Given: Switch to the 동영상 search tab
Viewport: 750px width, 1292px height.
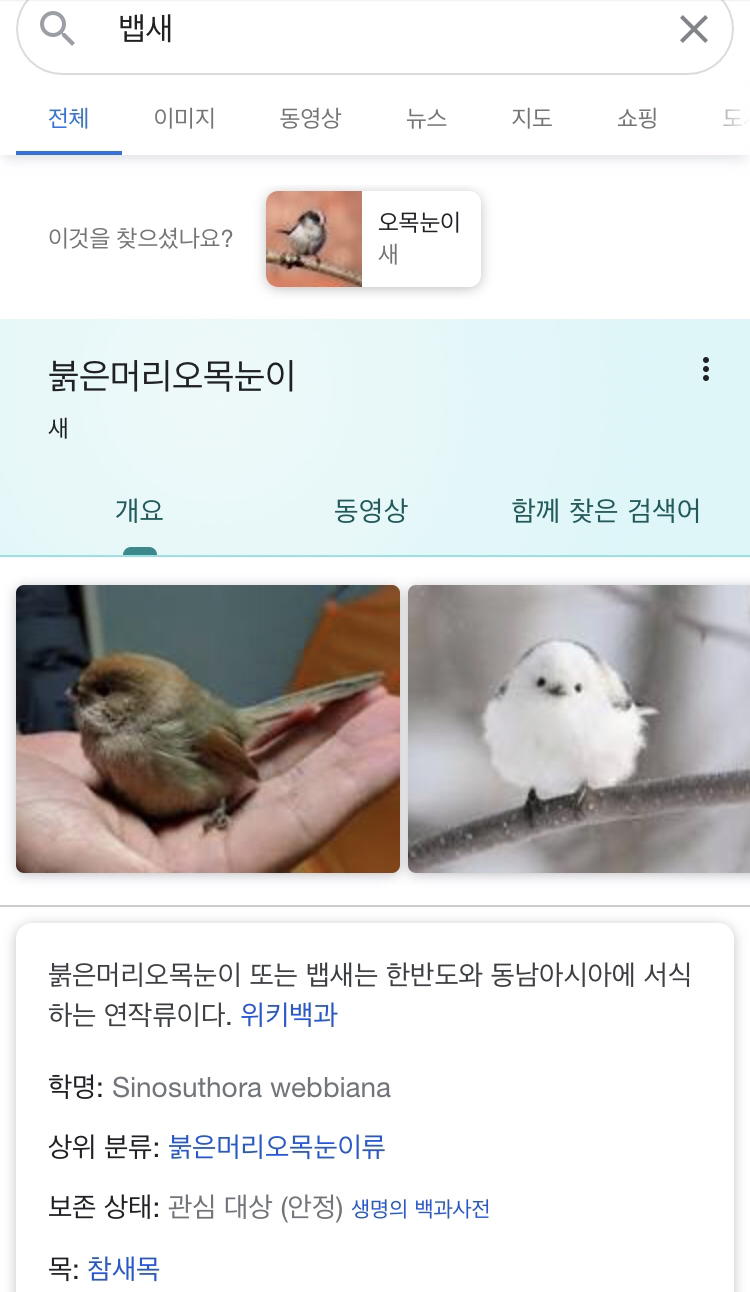Looking at the screenshot, I should click(310, 118).
